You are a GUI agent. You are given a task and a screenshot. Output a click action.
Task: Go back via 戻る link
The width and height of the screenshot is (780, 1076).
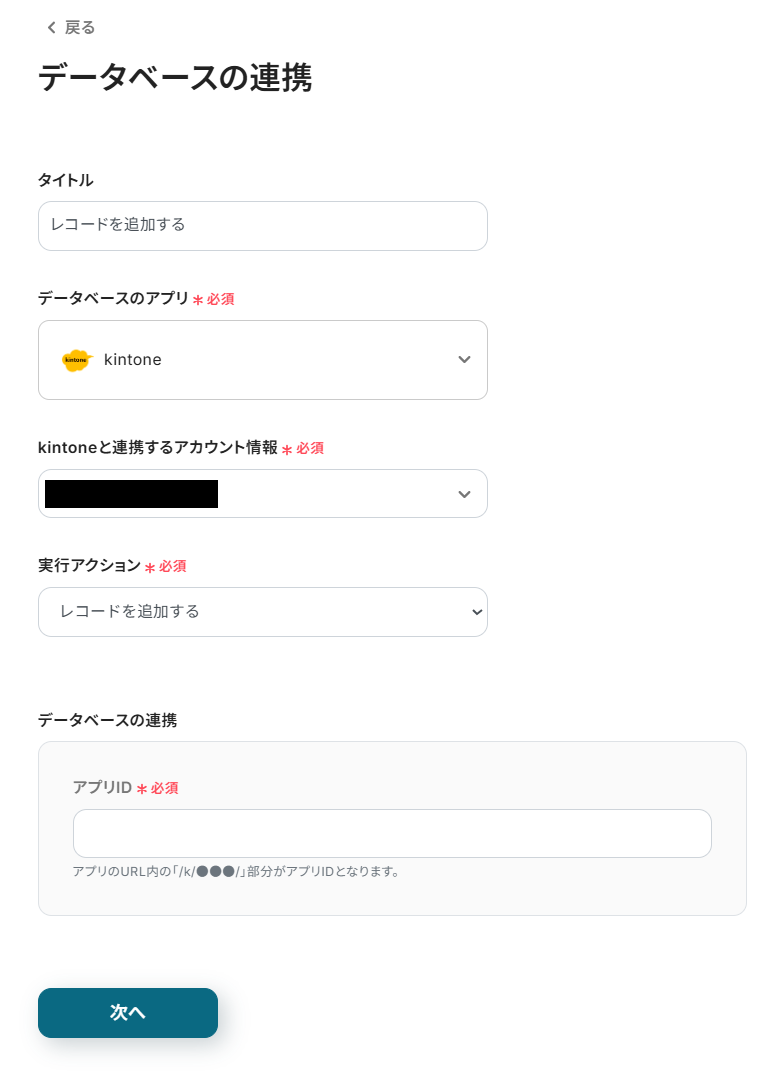[71, 27]
